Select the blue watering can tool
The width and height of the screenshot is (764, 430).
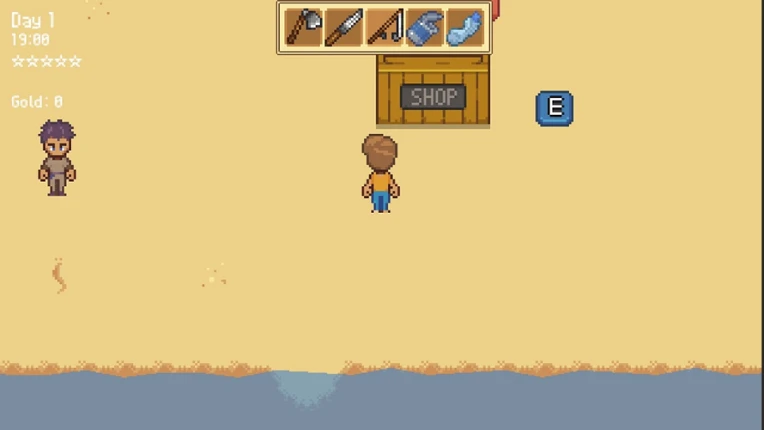click(x=425, y=27)
